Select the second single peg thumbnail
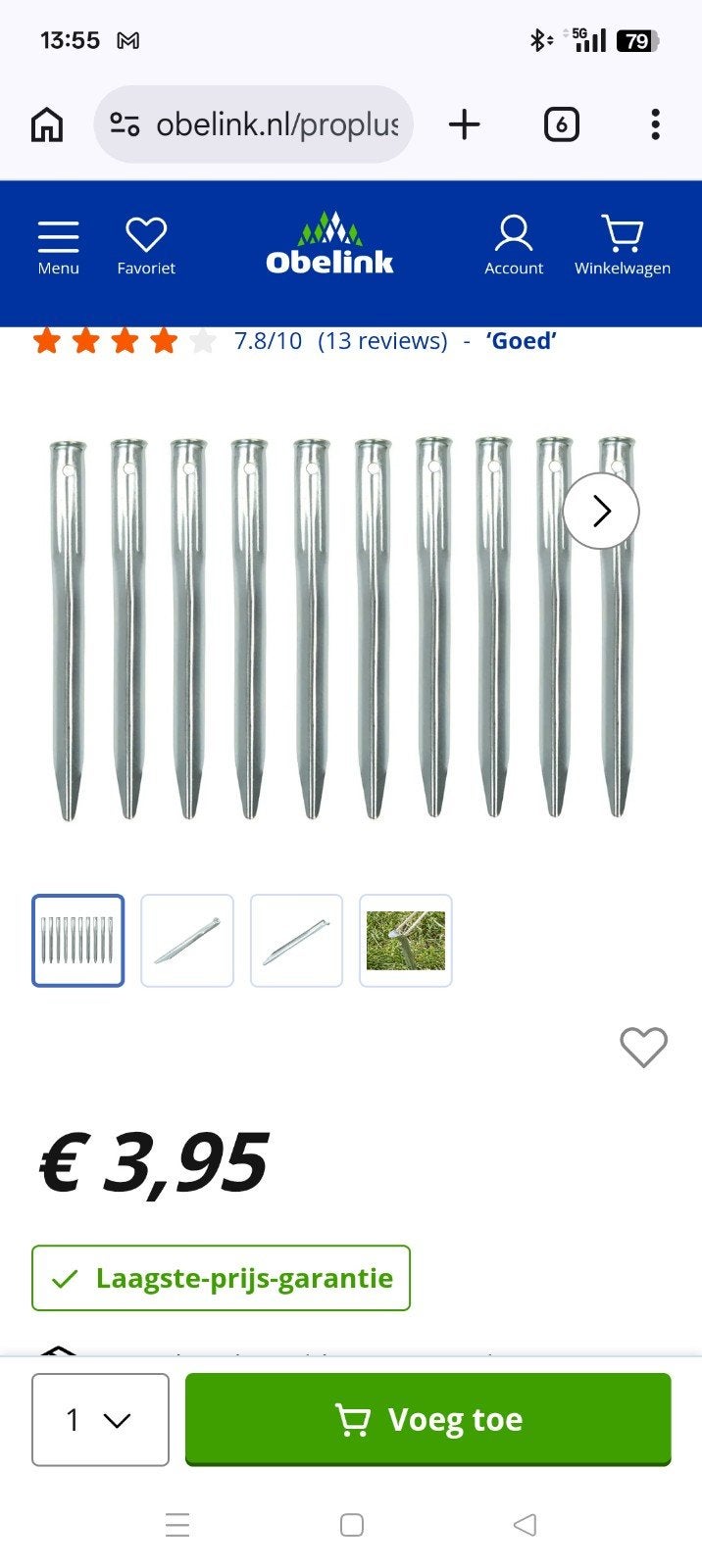 (187, 941)
